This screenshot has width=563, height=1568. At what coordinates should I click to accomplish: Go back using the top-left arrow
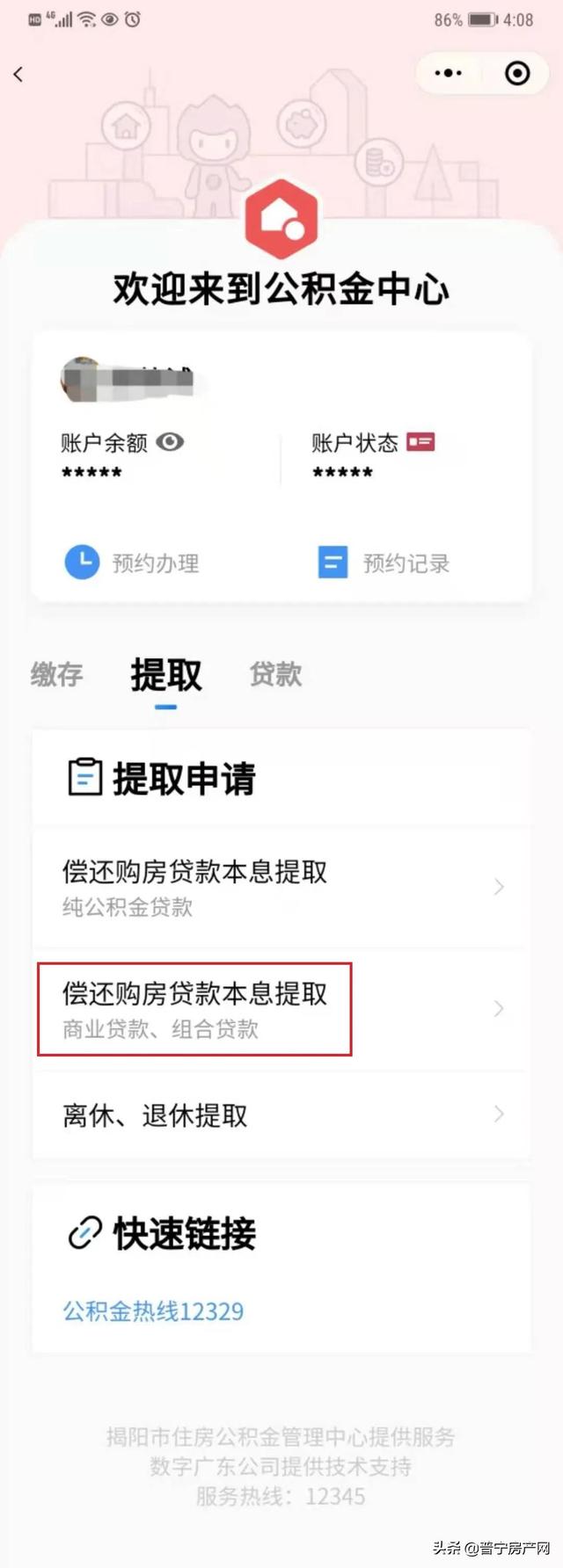18,75
